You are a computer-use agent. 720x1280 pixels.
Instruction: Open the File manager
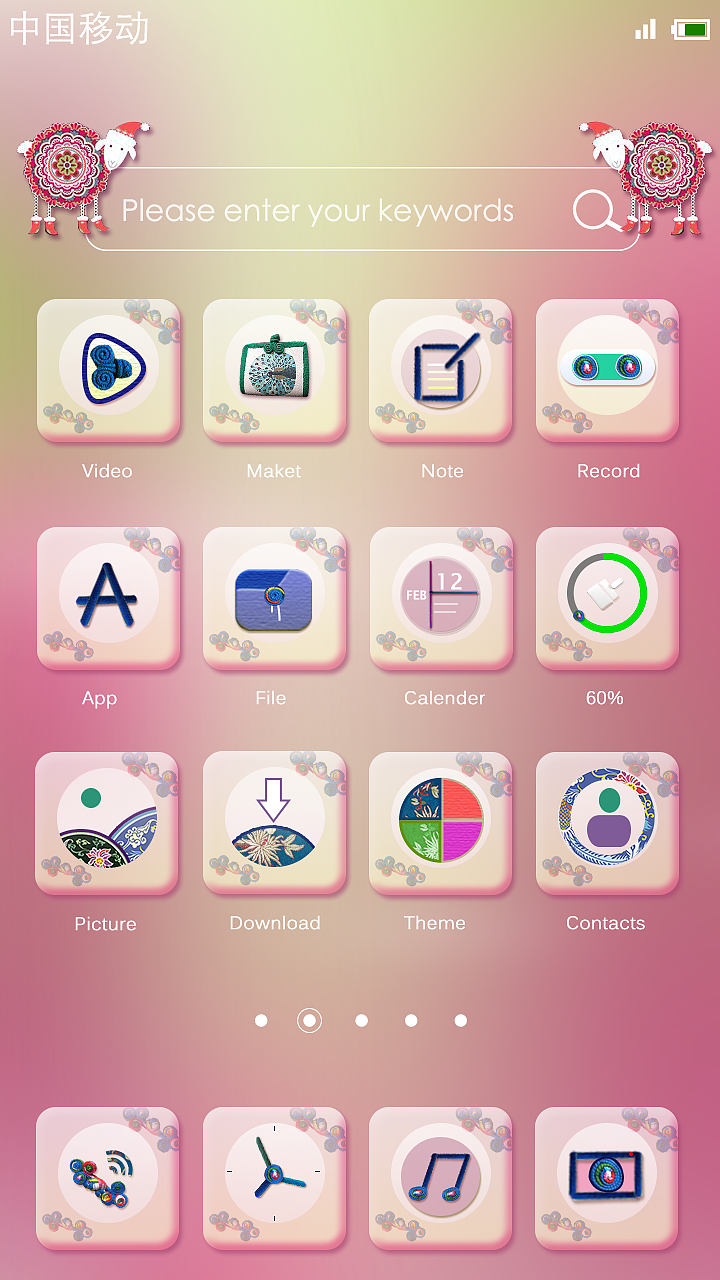point(274,597)
